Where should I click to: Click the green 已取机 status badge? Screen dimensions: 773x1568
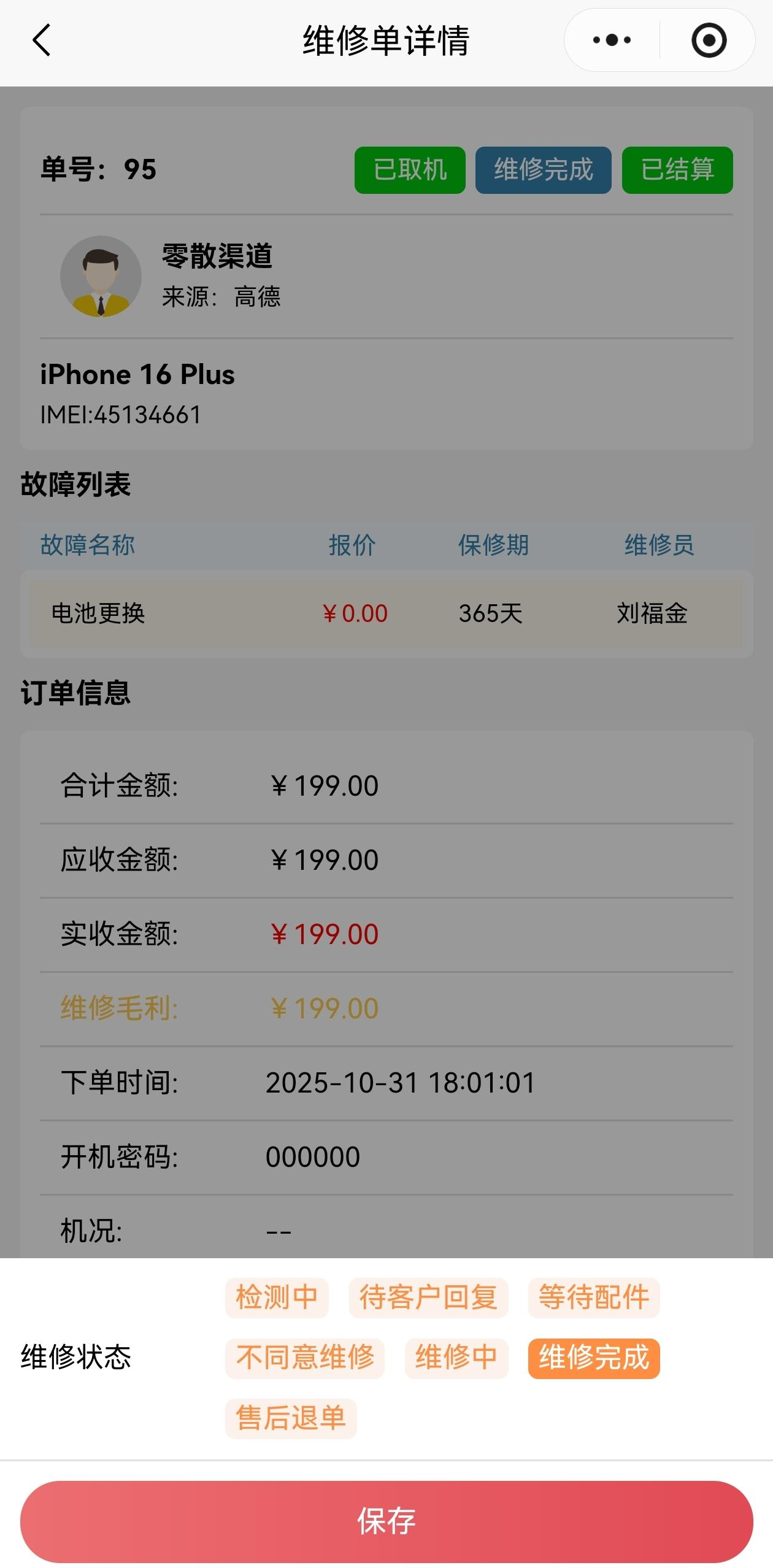pos(409,170)
